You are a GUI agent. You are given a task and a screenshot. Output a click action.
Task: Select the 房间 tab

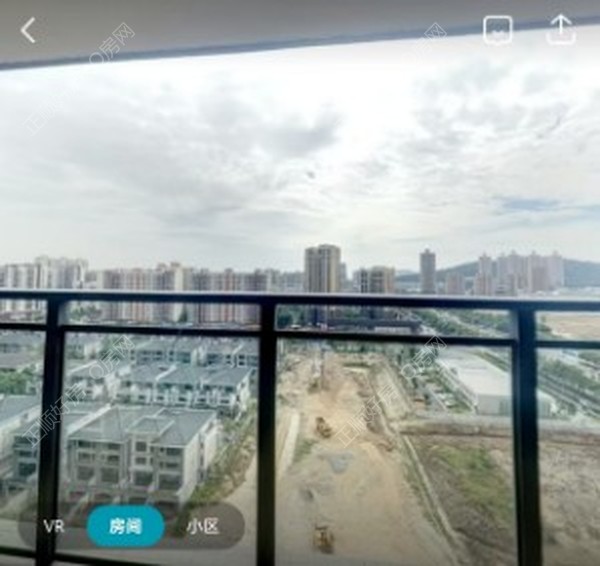tap(125, 526)
